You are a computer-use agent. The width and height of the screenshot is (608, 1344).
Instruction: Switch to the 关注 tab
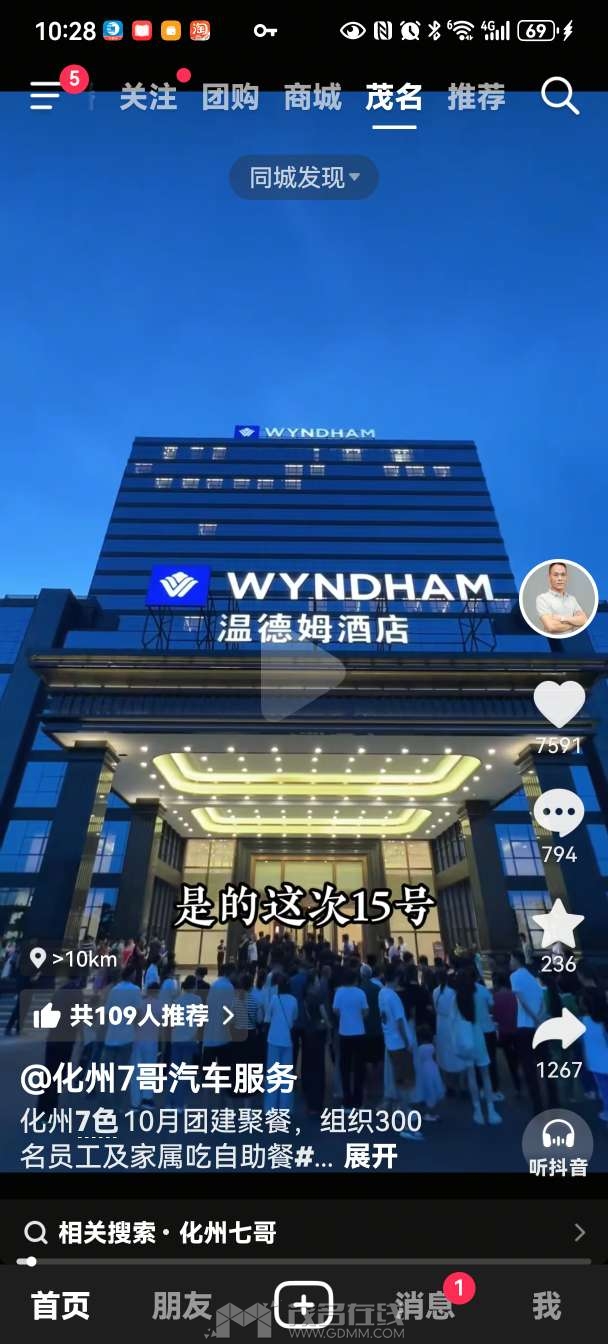148,97
